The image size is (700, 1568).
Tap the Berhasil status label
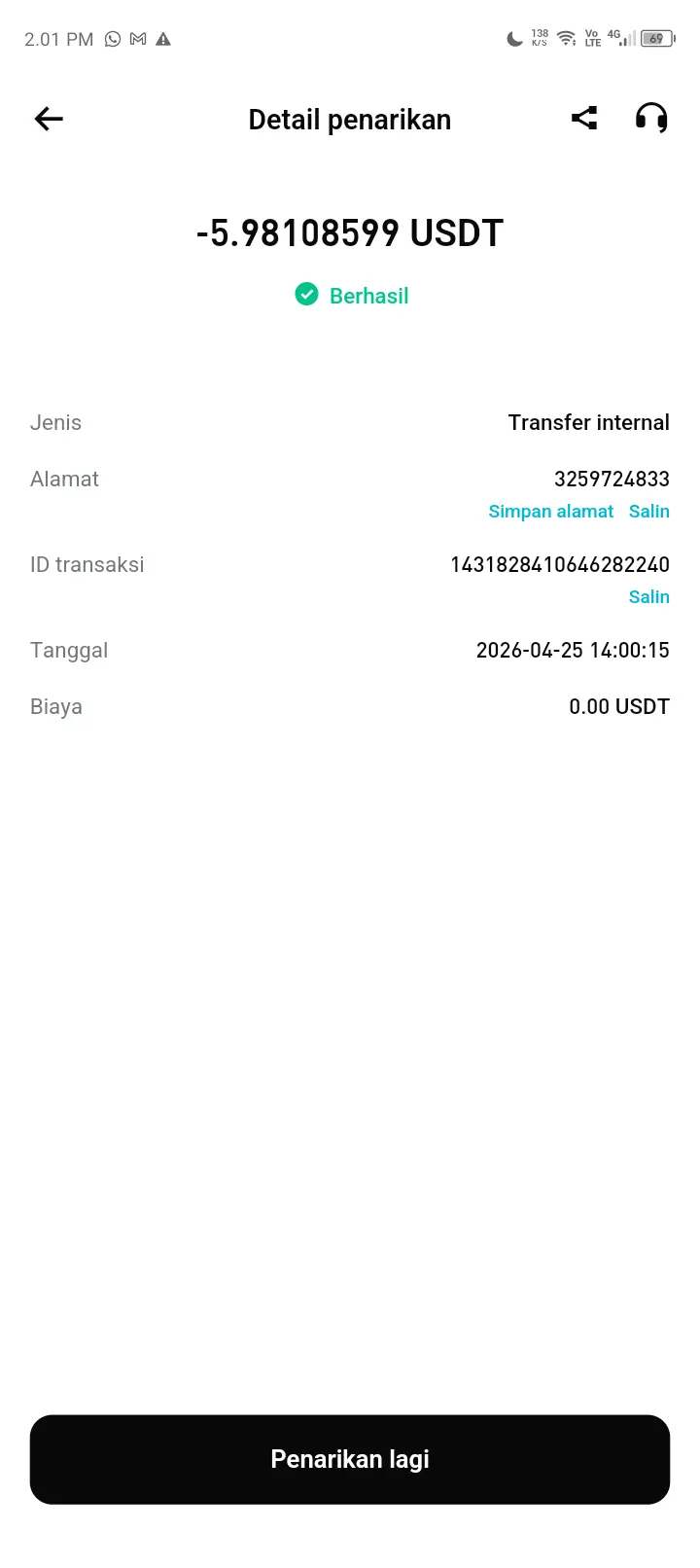tap(368, 295)
